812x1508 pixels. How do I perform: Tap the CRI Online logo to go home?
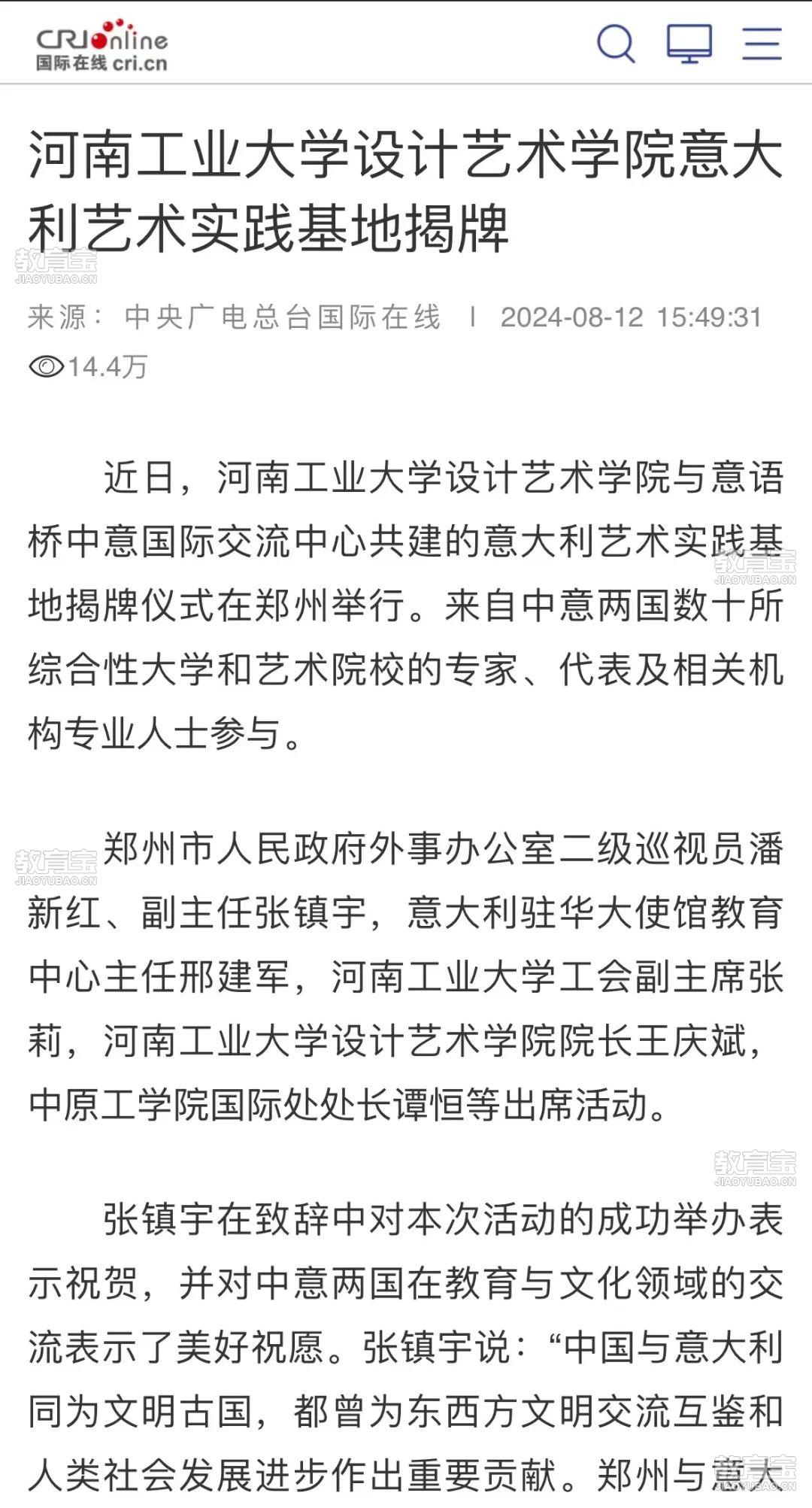coord(101,45)
